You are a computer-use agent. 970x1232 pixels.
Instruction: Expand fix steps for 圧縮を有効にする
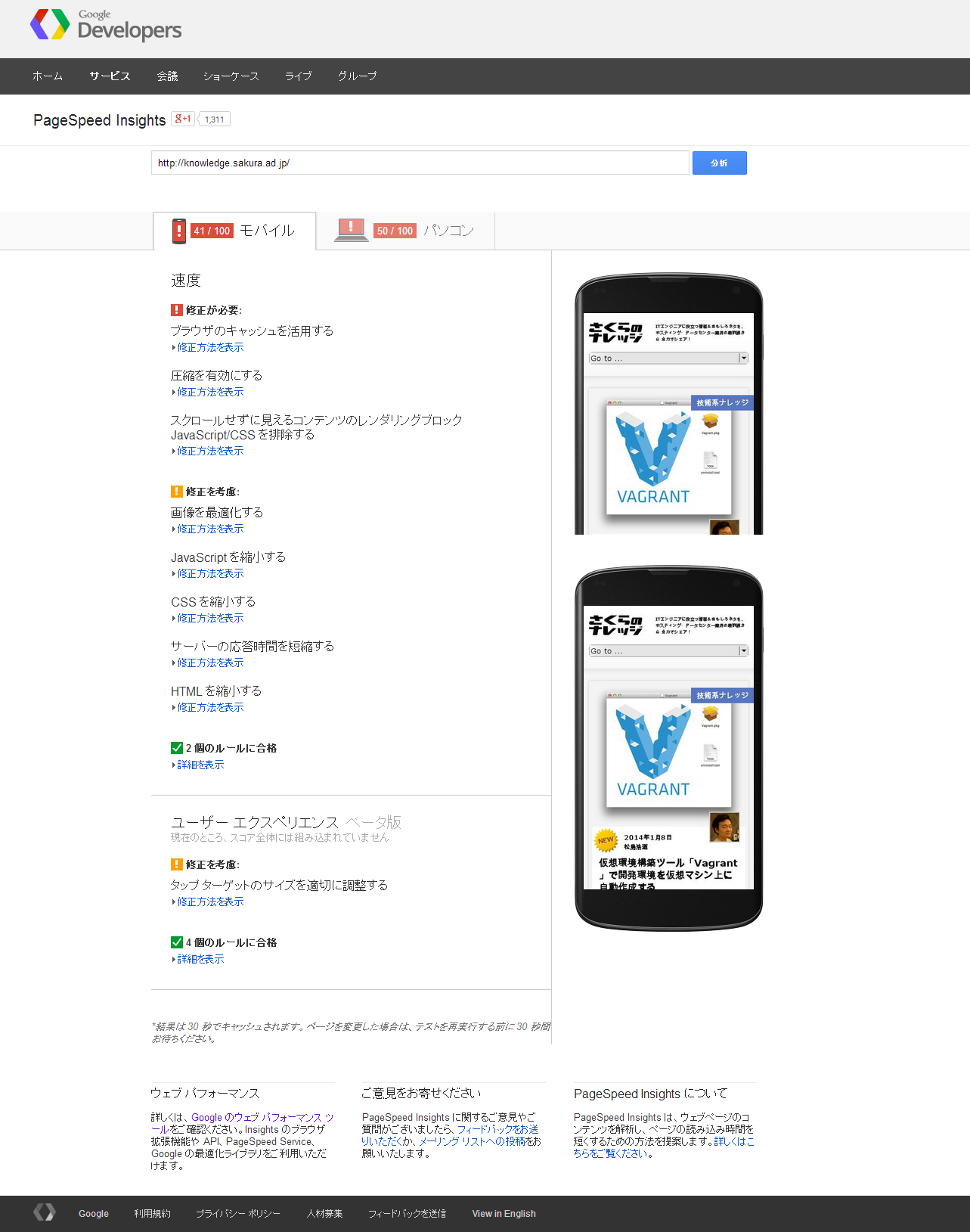(x=210, y=393)
